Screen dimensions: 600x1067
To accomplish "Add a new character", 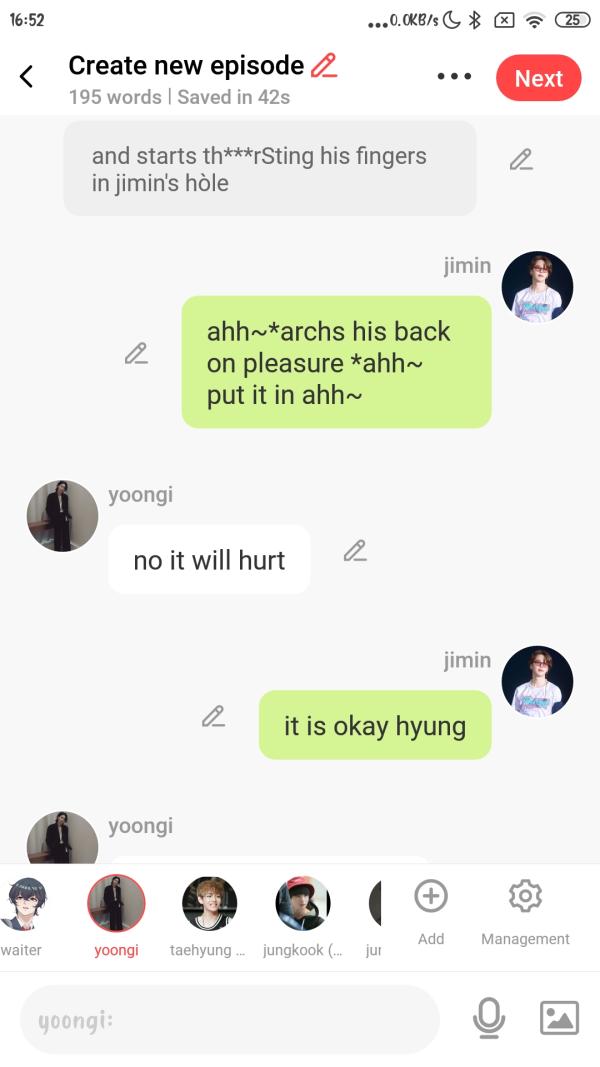I will coord(431,908).
